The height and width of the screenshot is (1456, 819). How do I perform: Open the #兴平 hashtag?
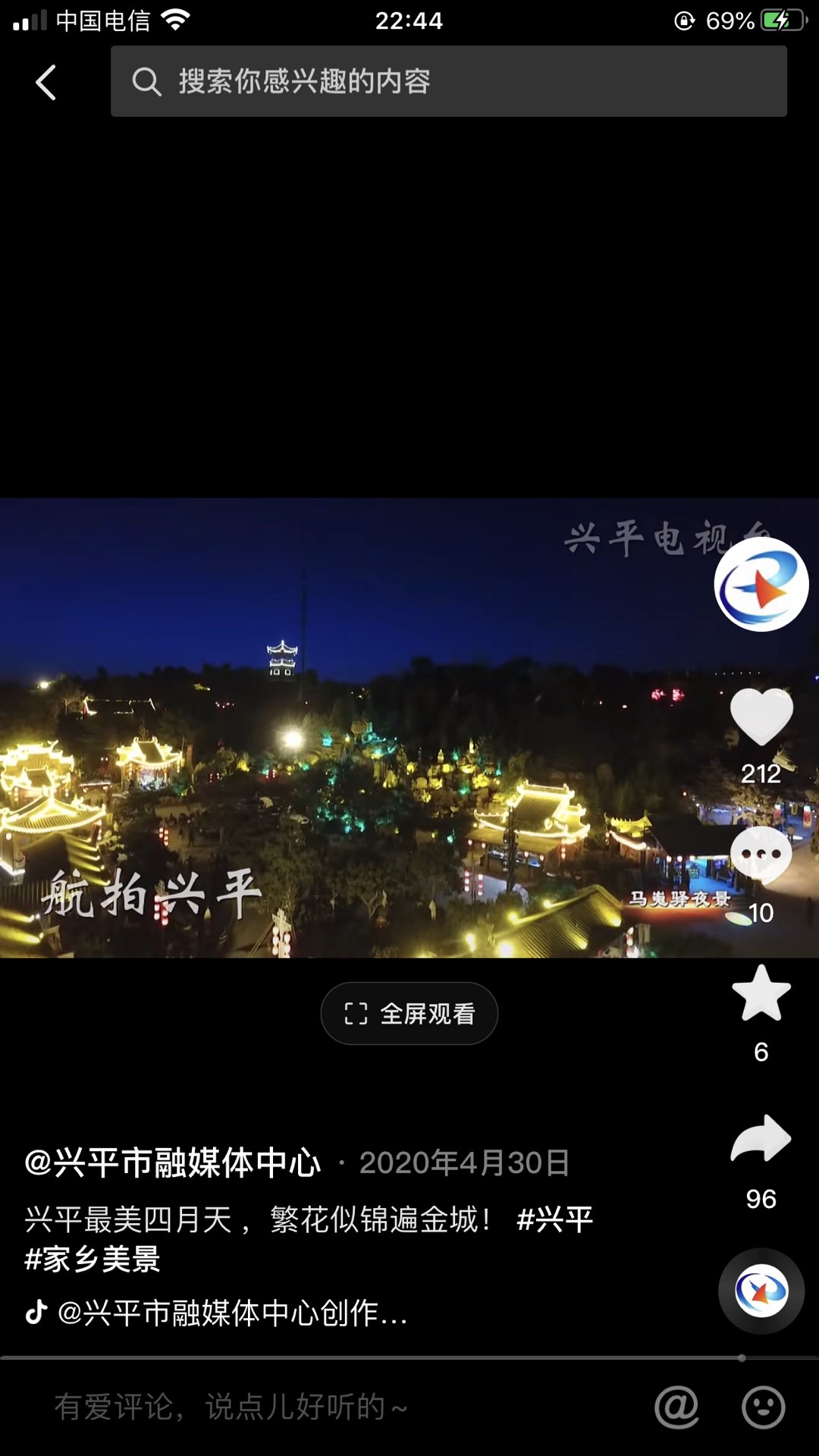554,1219
